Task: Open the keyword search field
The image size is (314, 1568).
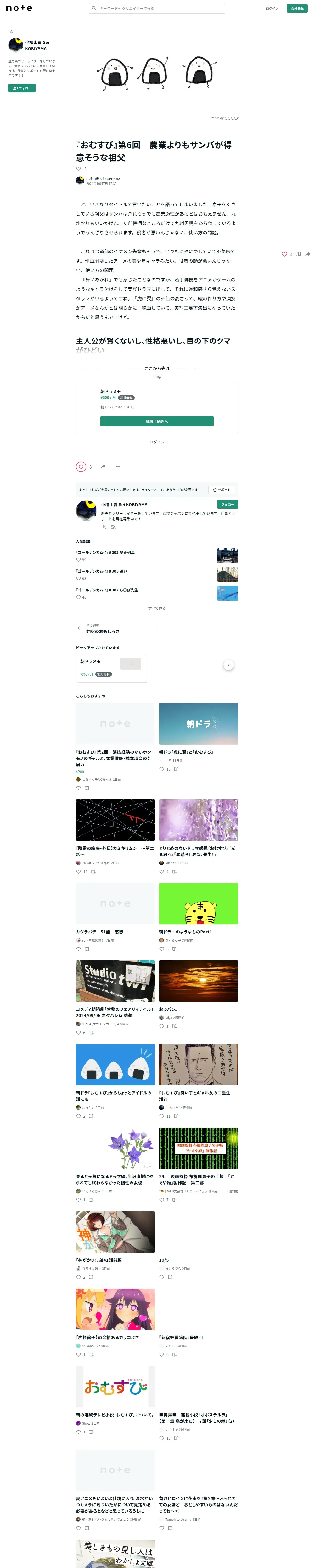Action: [157, 9]
